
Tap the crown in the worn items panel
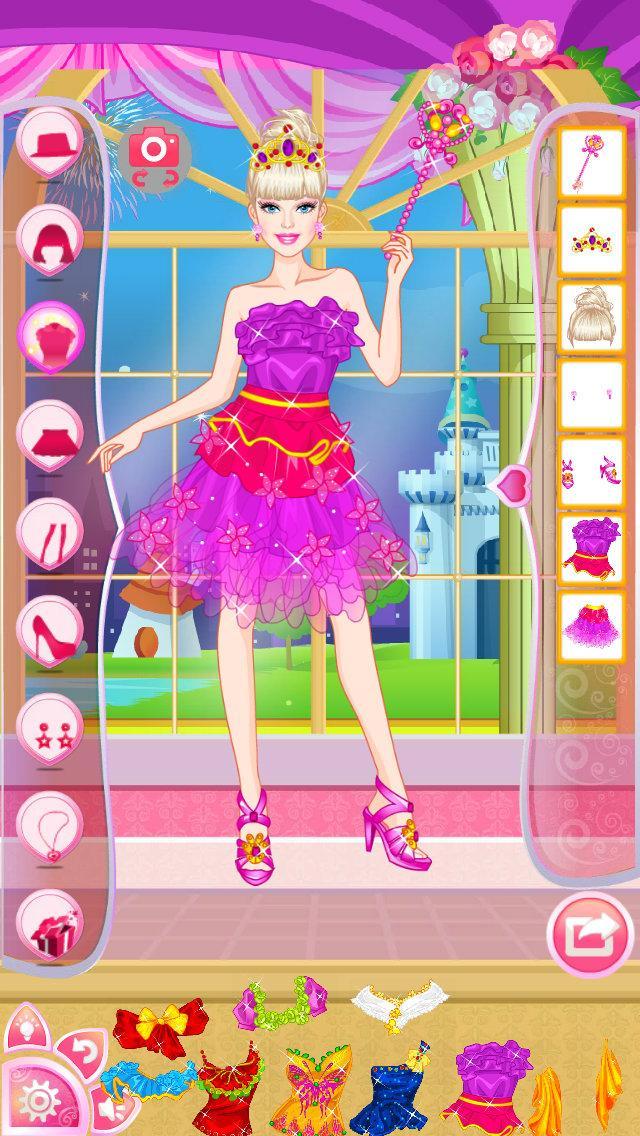pos(591,239)
